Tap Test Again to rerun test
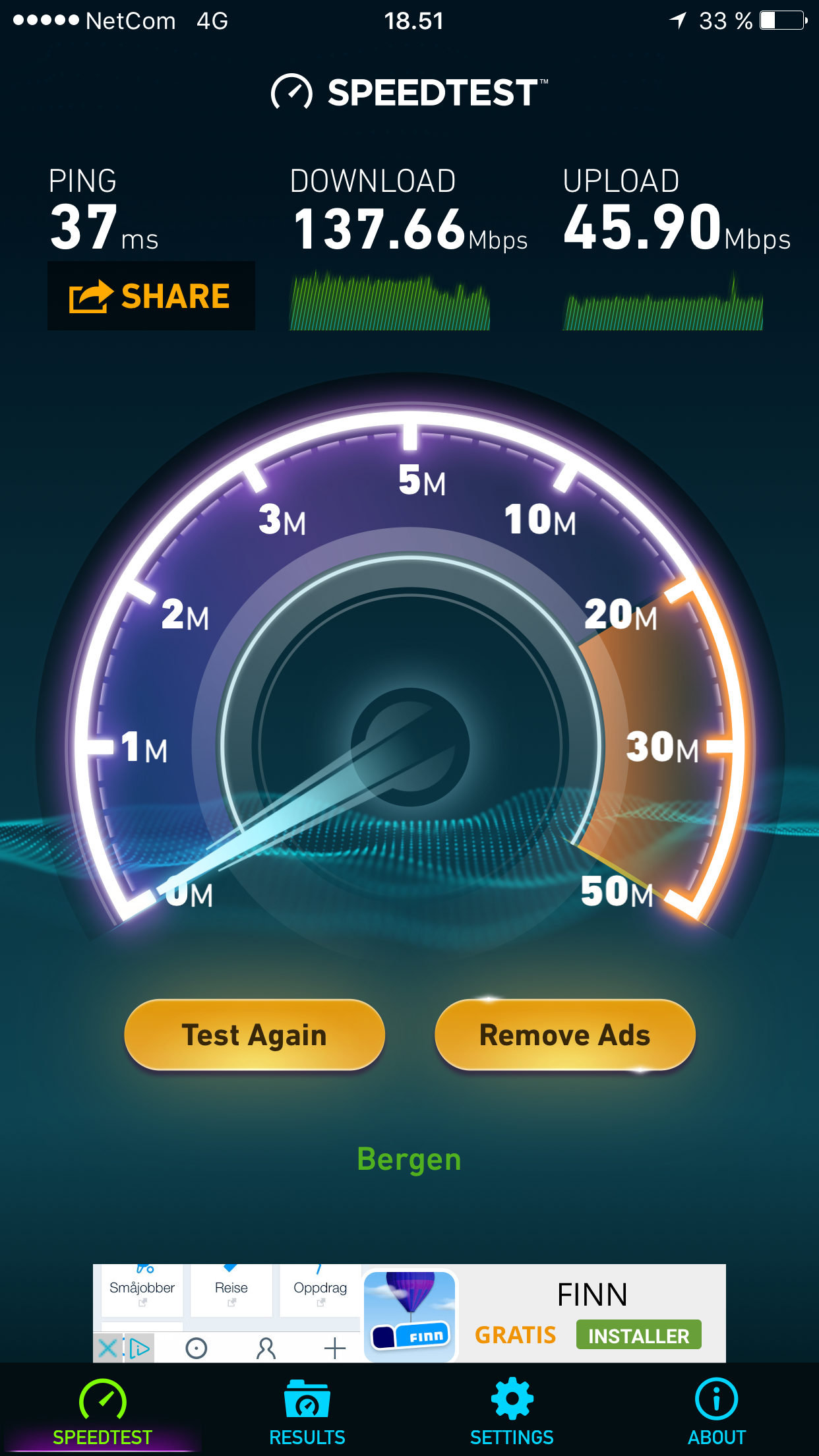The image size is (819, 1456). tap(255, 1035)
